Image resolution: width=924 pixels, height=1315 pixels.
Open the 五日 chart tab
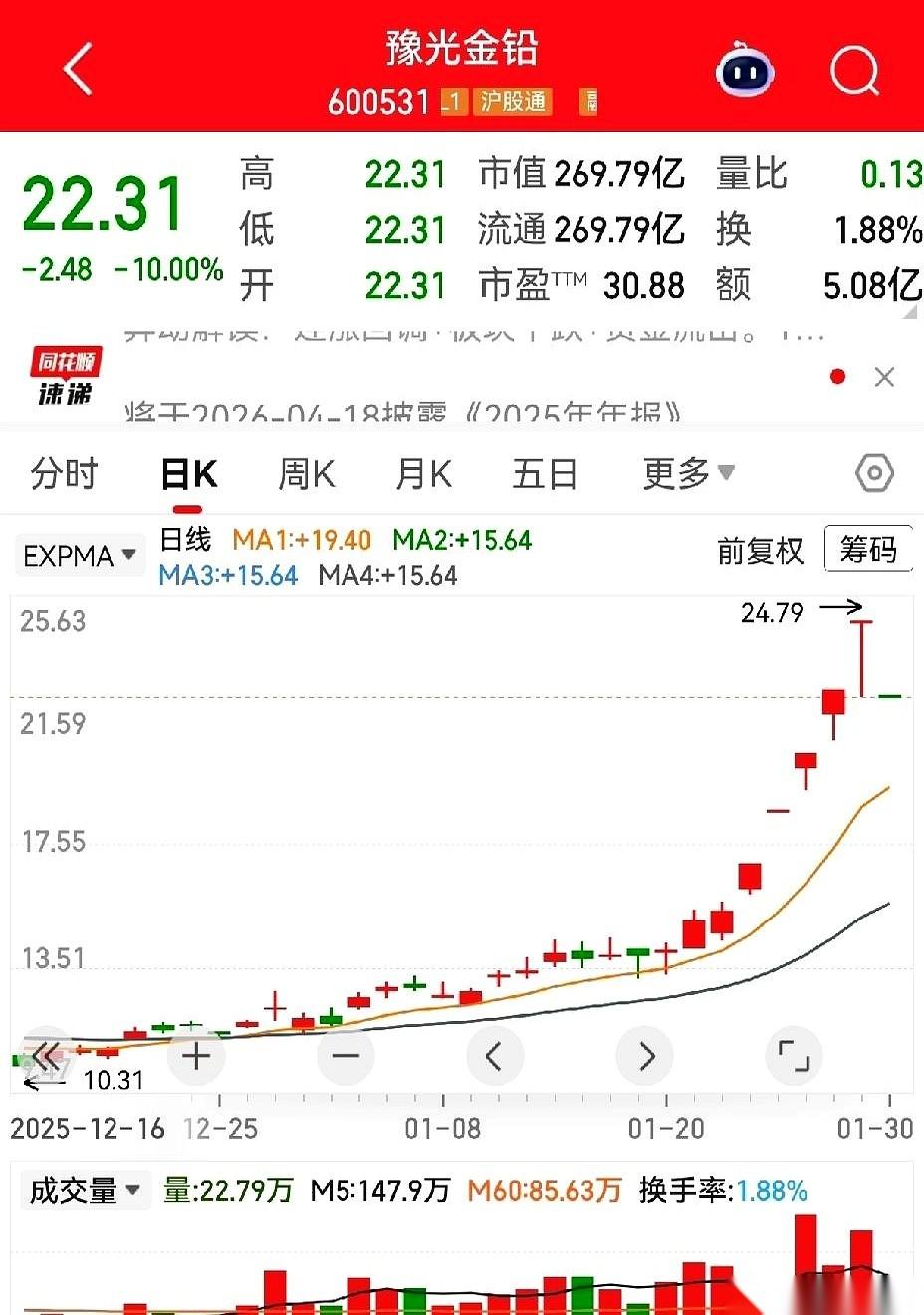click(x=545, y=474)
